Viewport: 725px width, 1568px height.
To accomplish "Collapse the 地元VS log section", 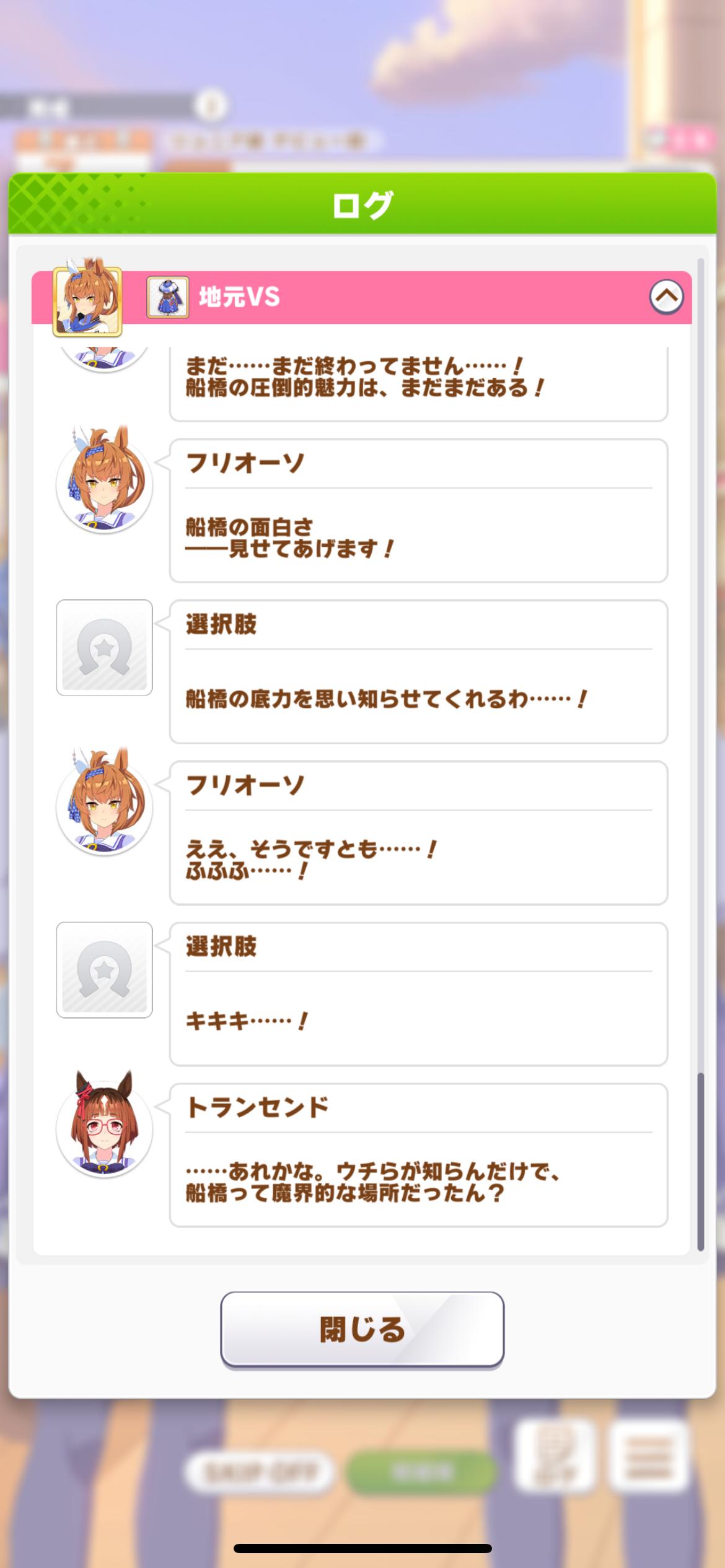I will [666, 297].
